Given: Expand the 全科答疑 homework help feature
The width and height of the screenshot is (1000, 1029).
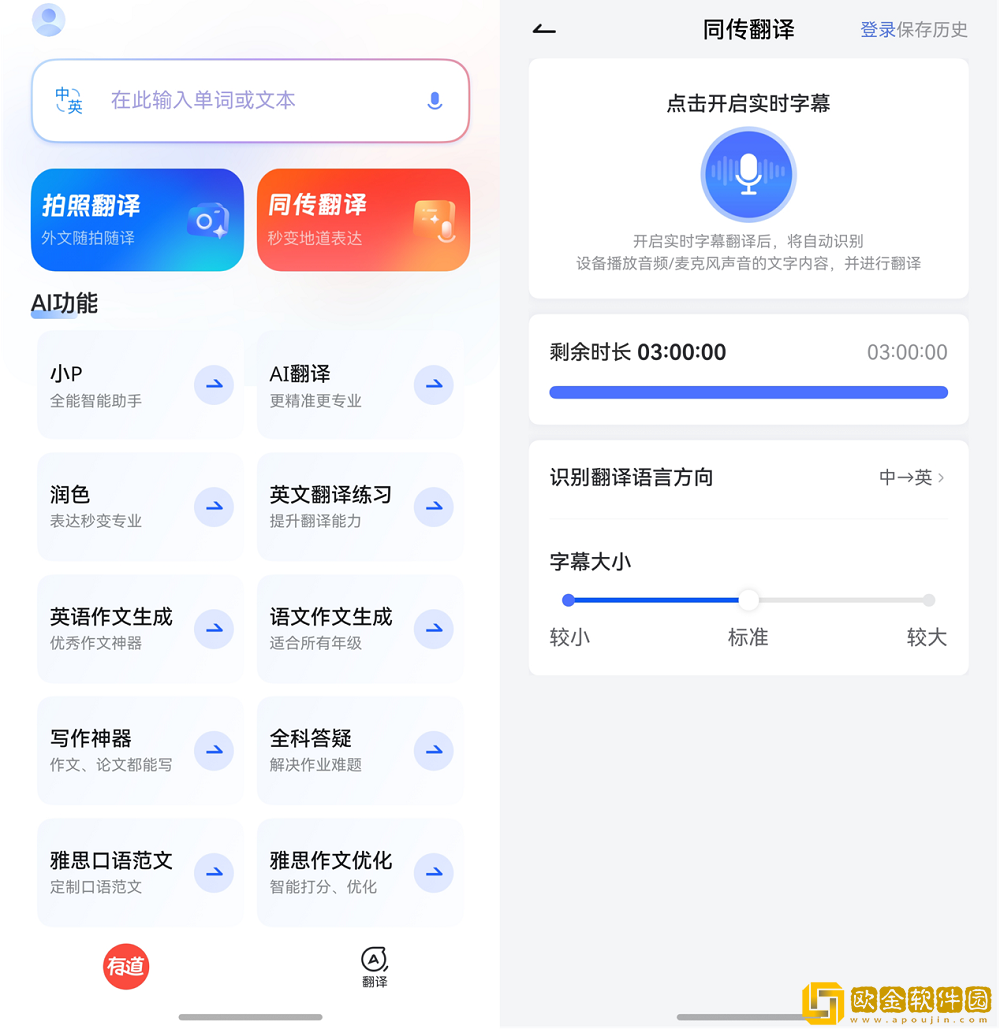Looking at the screenshot, I should (x=360, y=751).
